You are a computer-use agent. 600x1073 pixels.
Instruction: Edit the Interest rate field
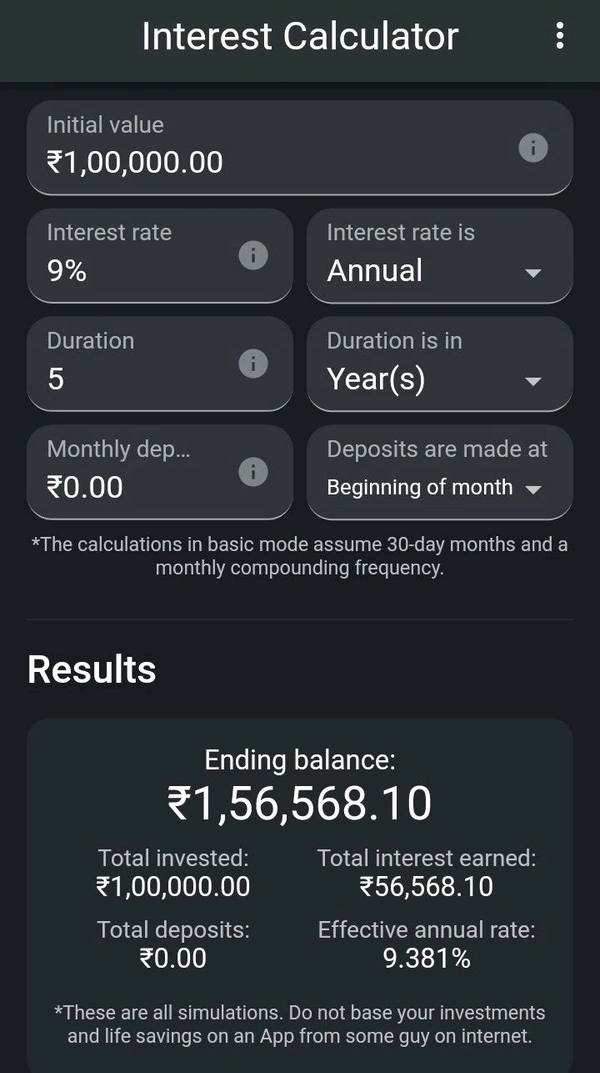135,256
